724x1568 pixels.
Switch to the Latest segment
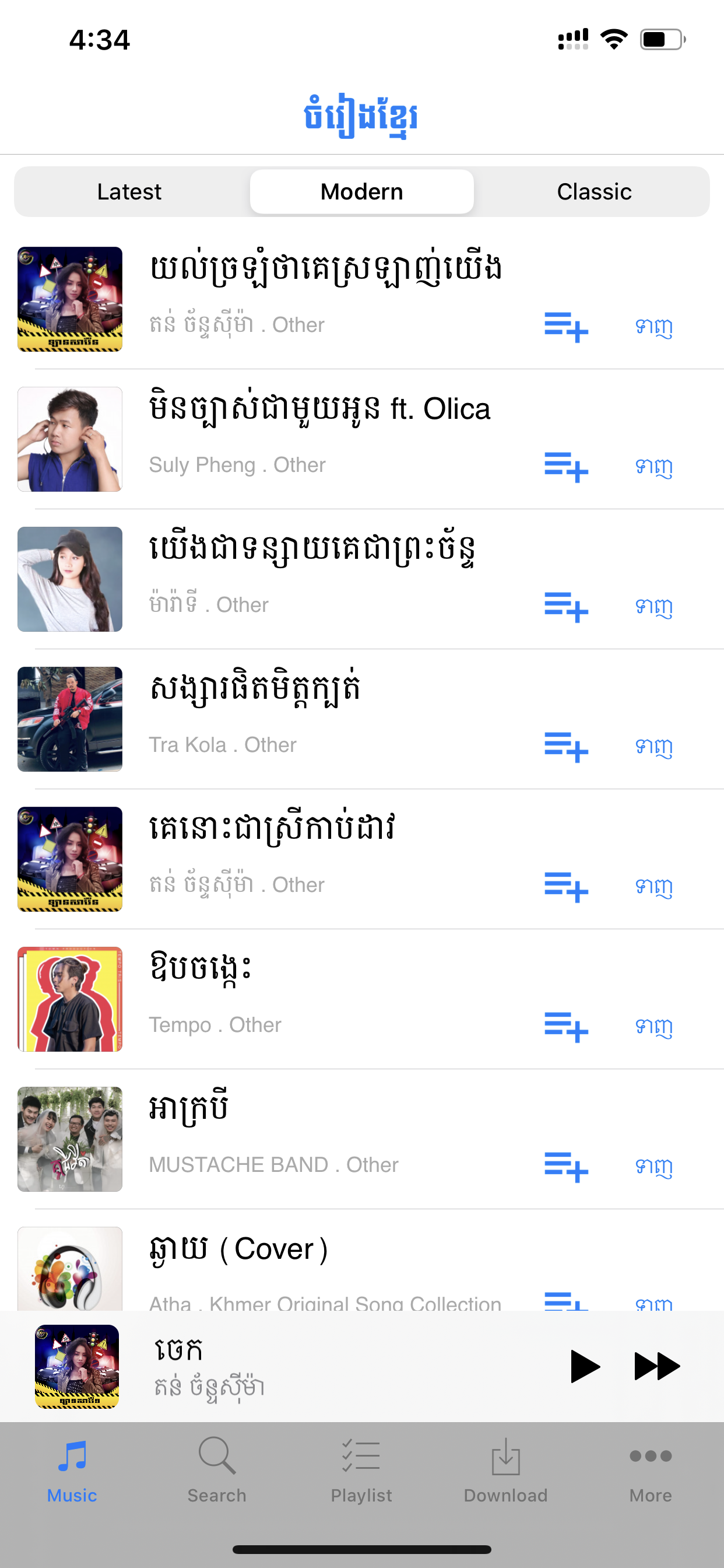[x=129, y=192]
